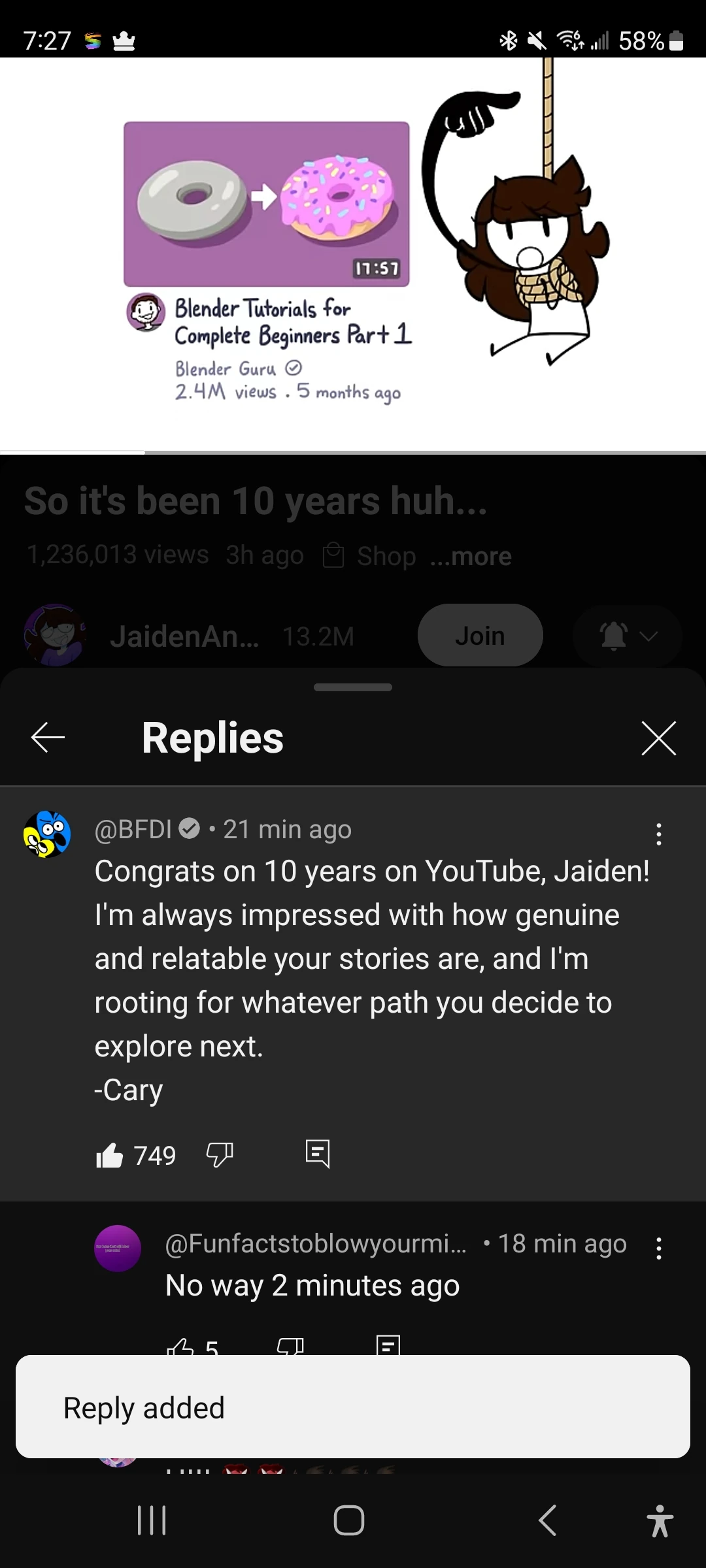This screenshot has width=706, height=1568.
Task: Dislike the @BFDI comment
Action: pyautogui.click(x=220, y=1155)
